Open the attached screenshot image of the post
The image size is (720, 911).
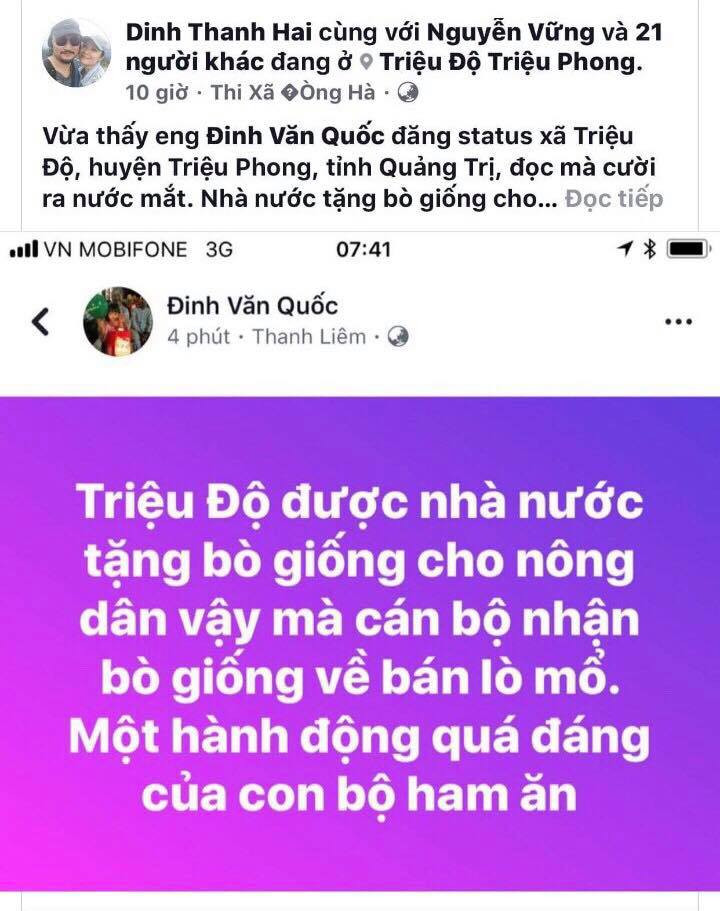click(x=360, y=570)
